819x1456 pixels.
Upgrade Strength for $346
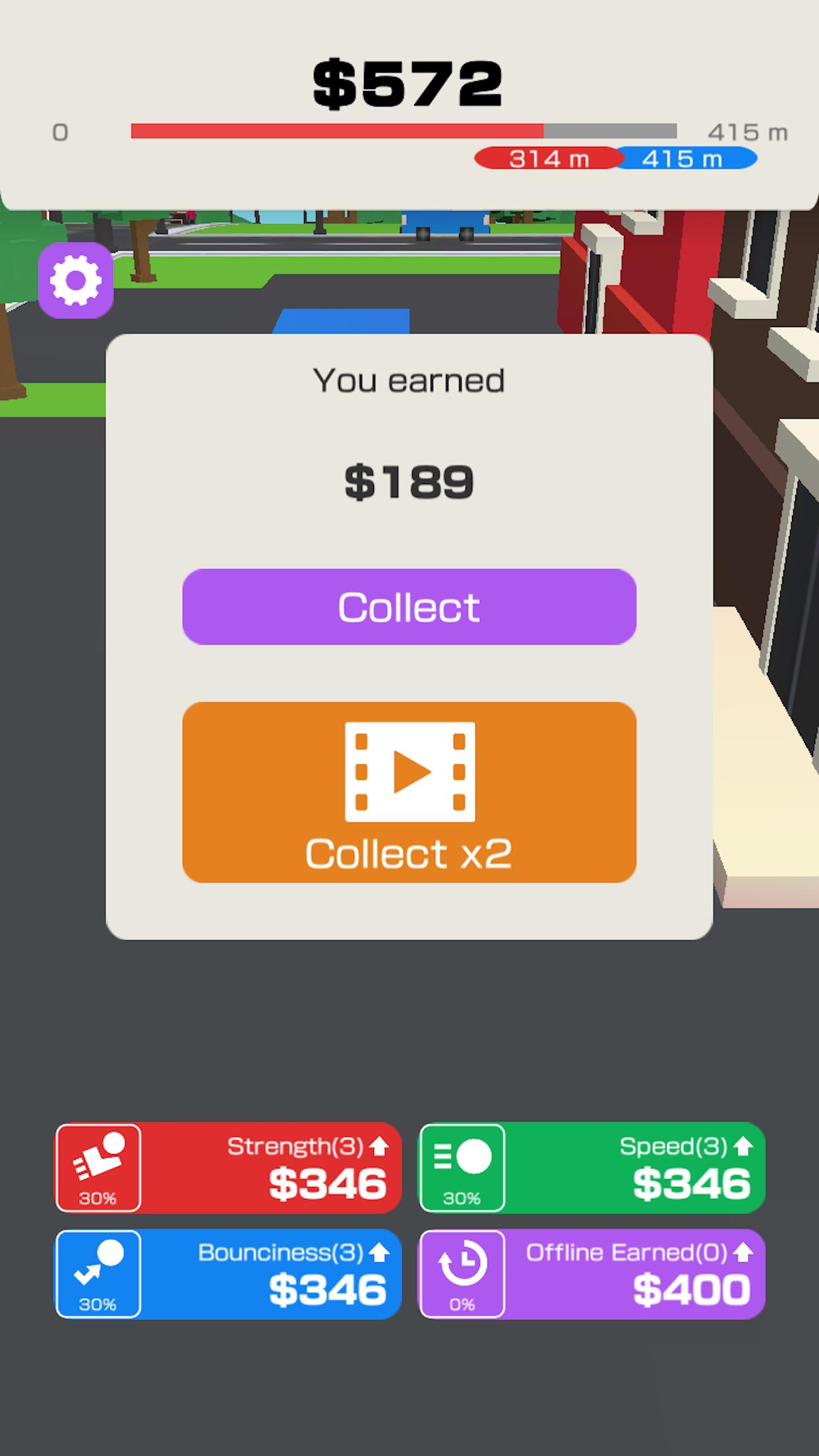tap(228, 1168)
